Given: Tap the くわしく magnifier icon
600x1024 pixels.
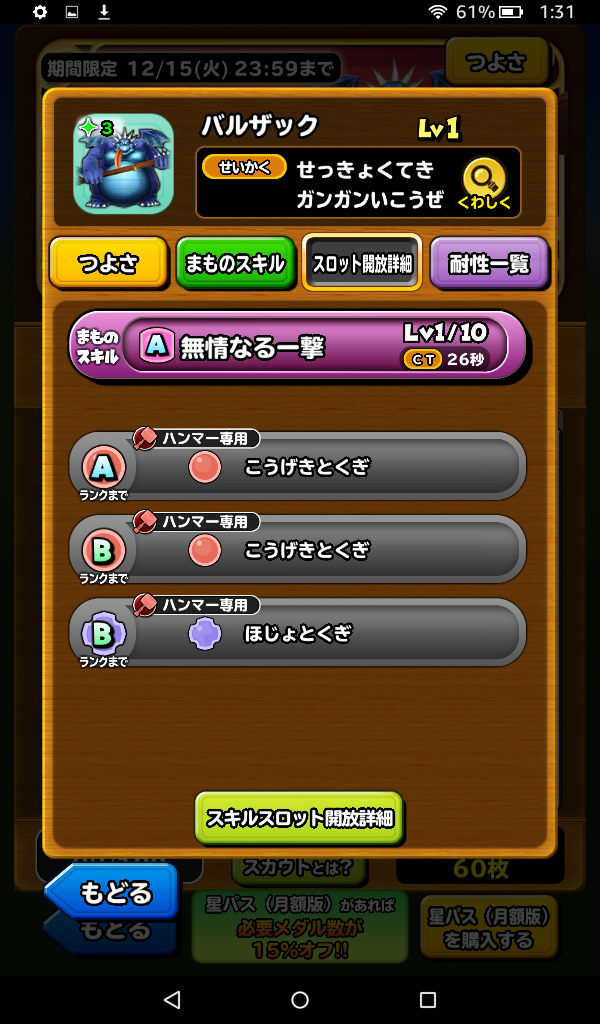Looking at the screenshot, I should [484, 185].
